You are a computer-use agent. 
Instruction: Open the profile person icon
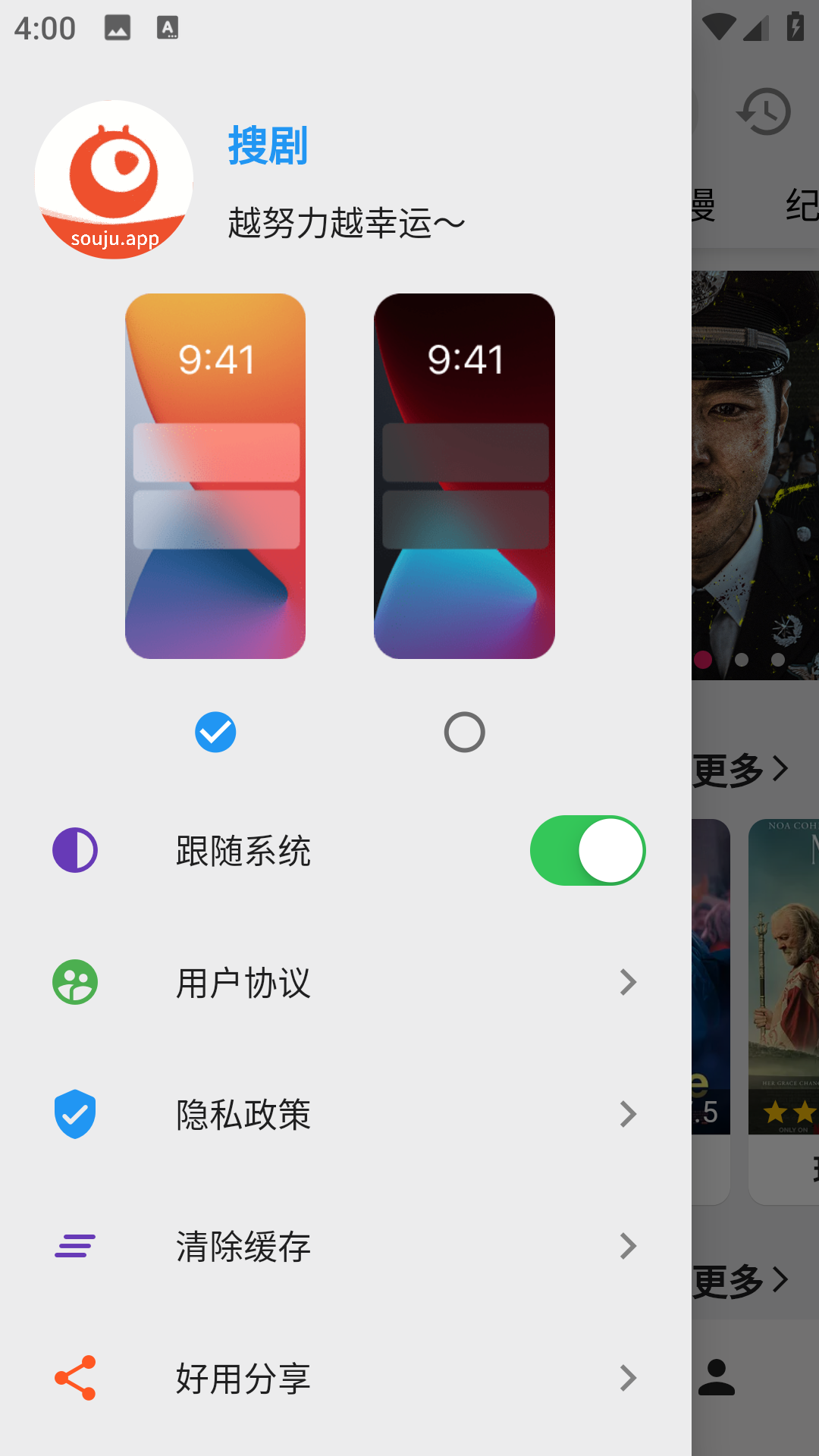coord(717,1377)
